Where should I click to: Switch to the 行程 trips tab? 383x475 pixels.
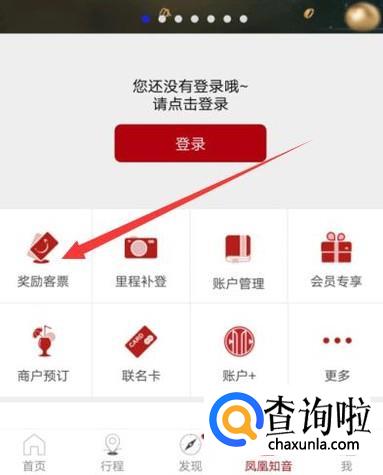[x=112, y=452]
